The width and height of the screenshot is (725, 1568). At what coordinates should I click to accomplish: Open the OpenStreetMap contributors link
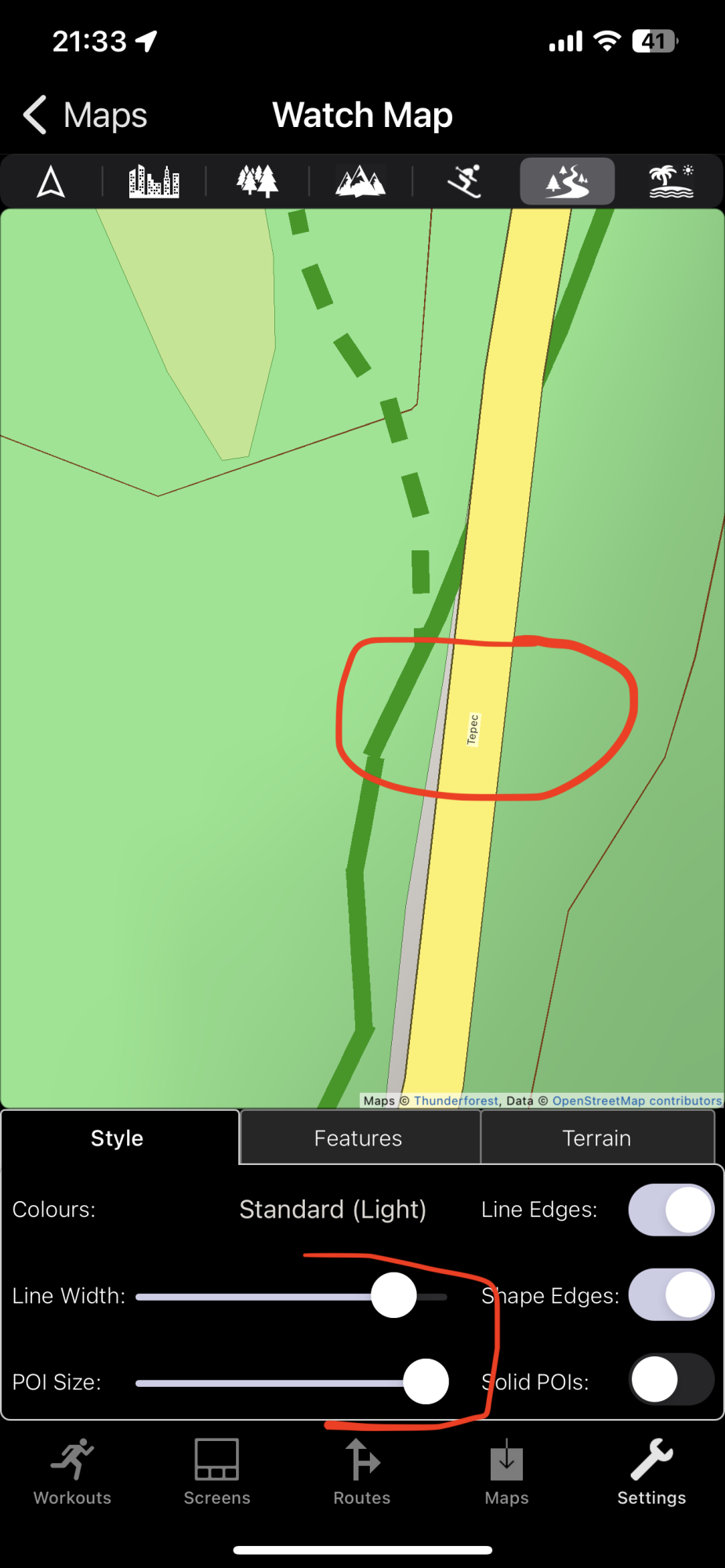click(x=636, y=1101)
